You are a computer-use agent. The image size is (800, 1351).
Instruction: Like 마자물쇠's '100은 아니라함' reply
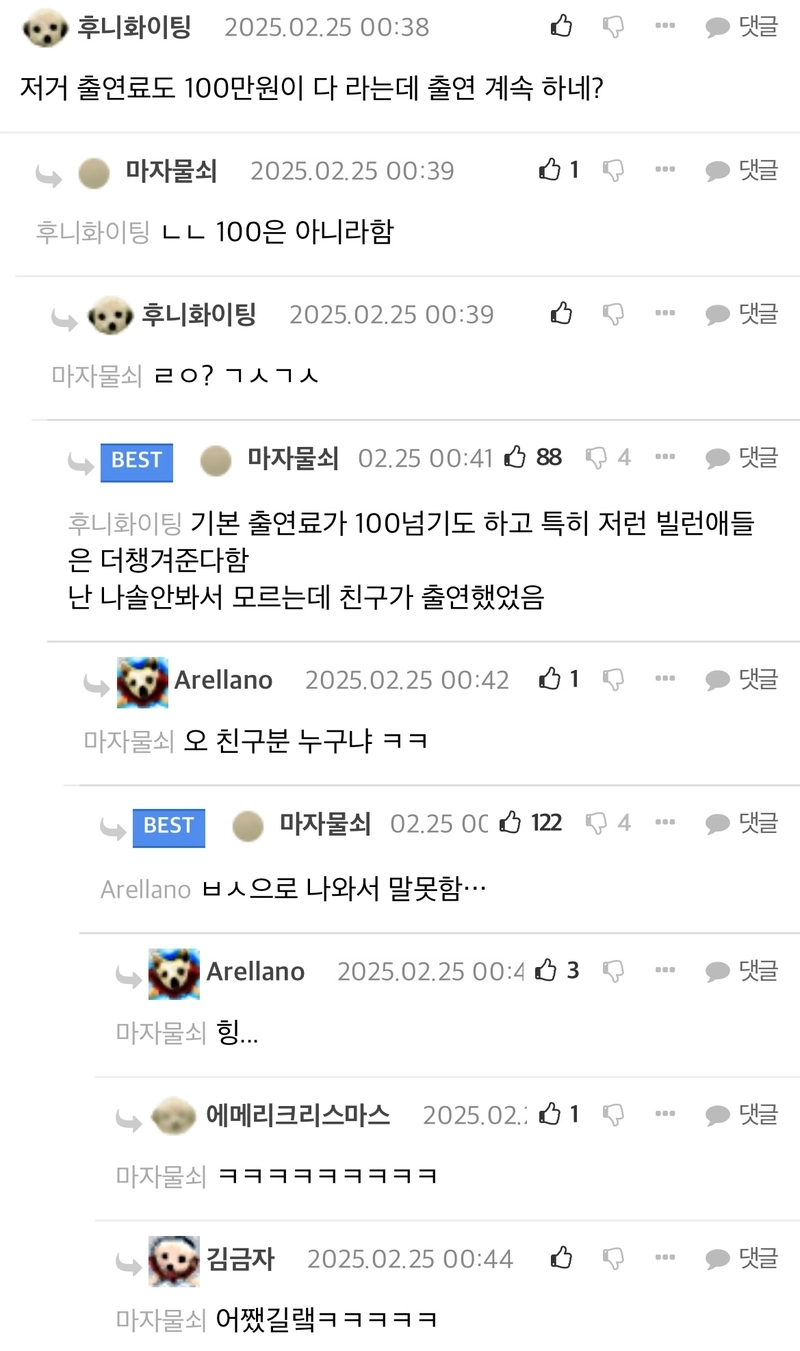coord(559,170)
